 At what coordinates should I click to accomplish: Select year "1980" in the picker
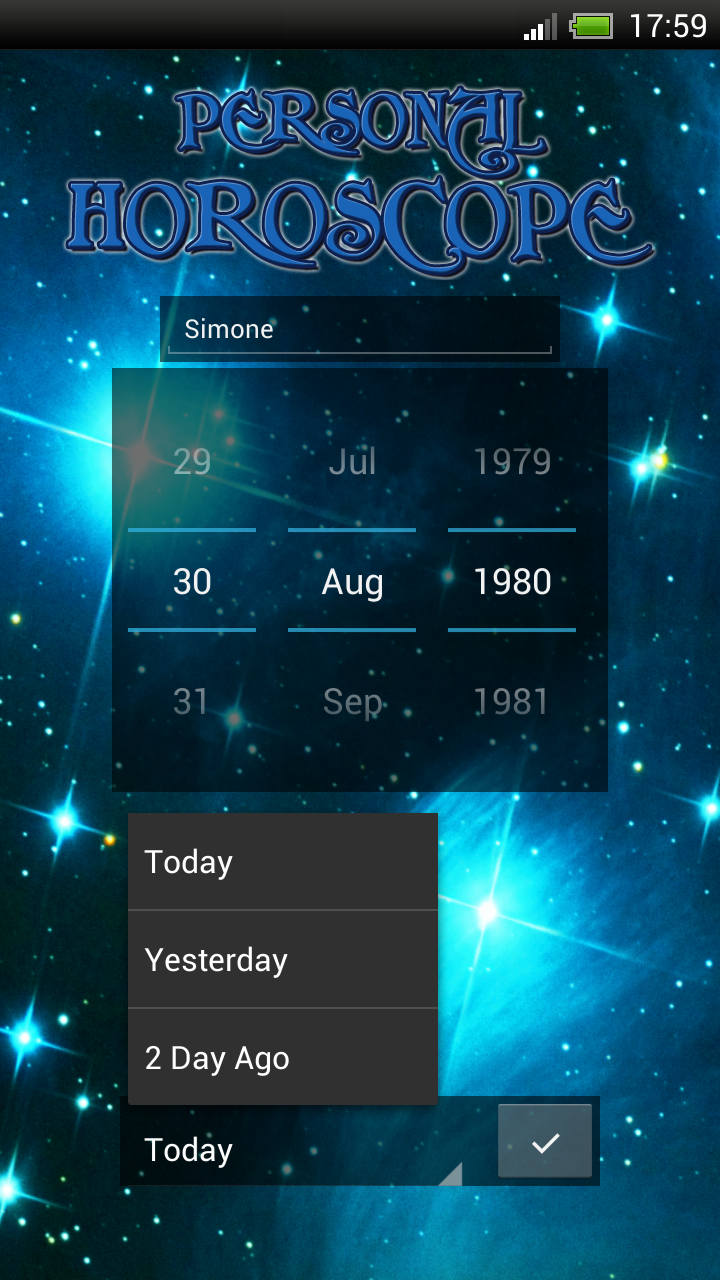coord(511,581)
